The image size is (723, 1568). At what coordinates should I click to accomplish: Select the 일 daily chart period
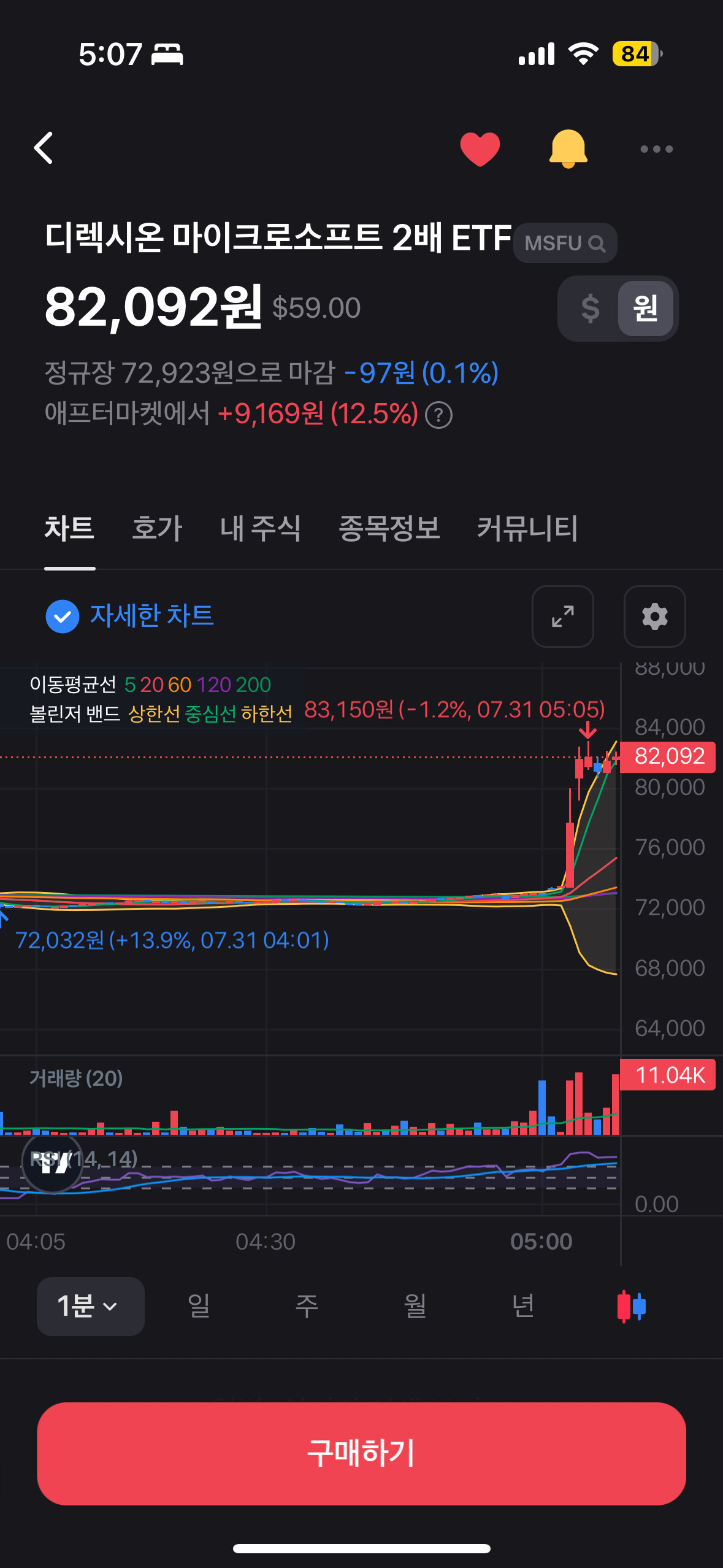(x=199, y=1305)
